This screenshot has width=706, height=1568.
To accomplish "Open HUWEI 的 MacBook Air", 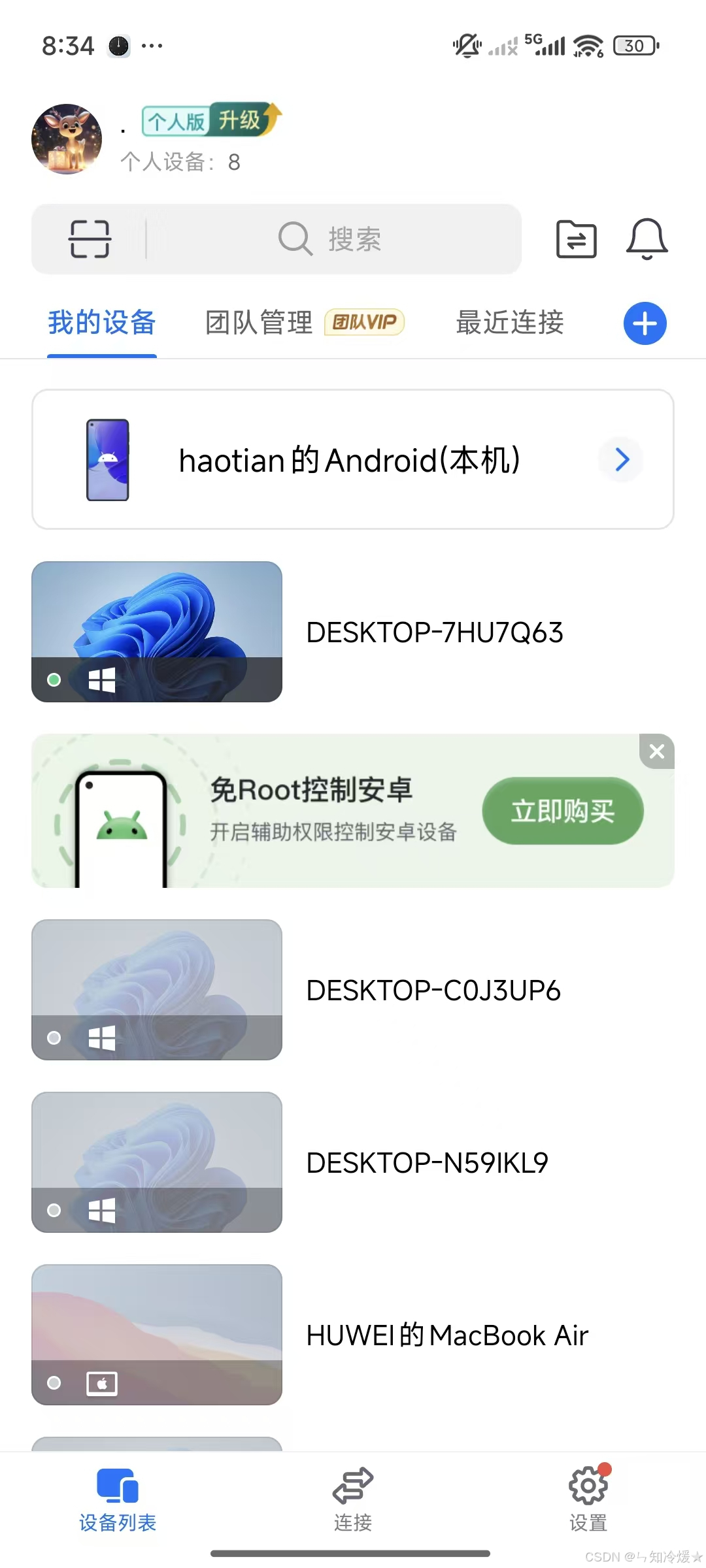I will point(353,1335).
